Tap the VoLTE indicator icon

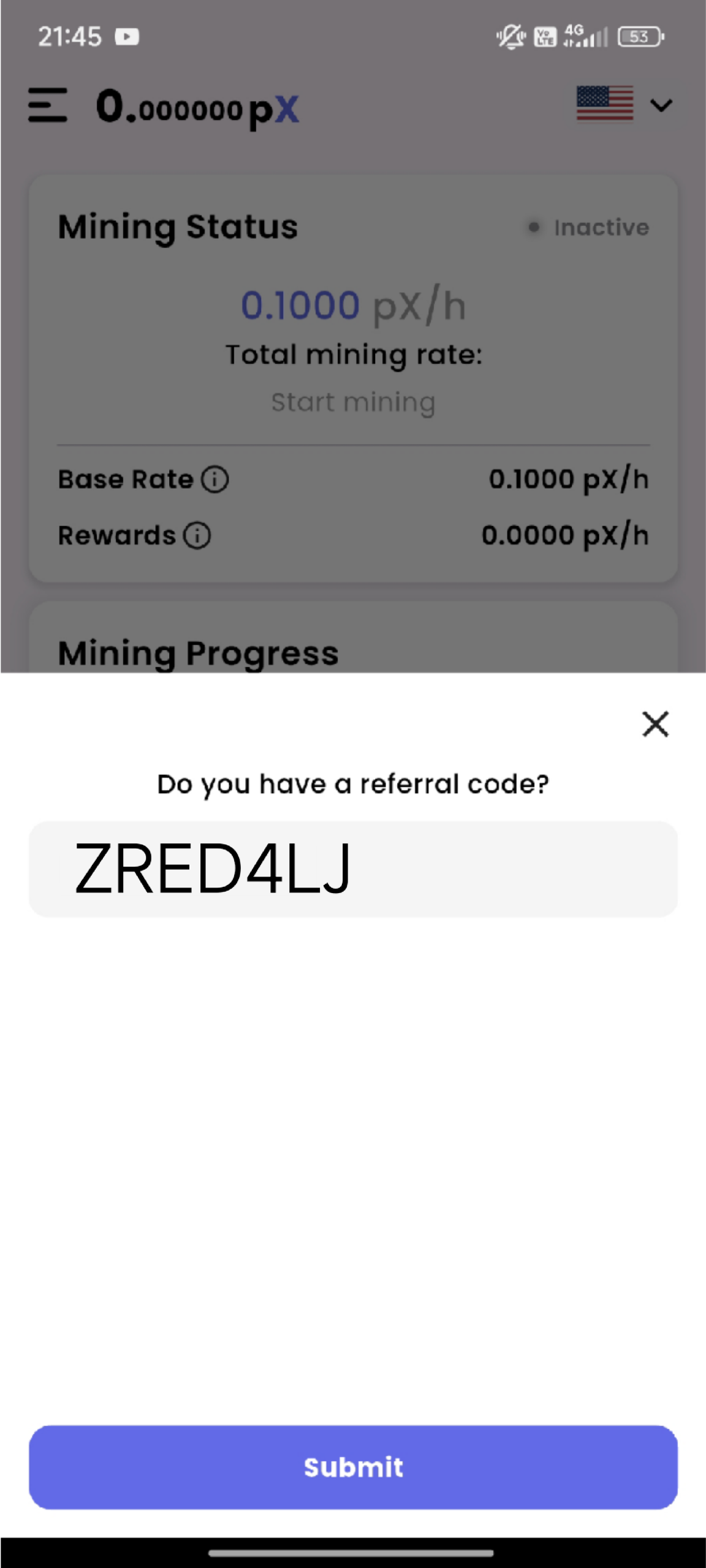[544, 37]
